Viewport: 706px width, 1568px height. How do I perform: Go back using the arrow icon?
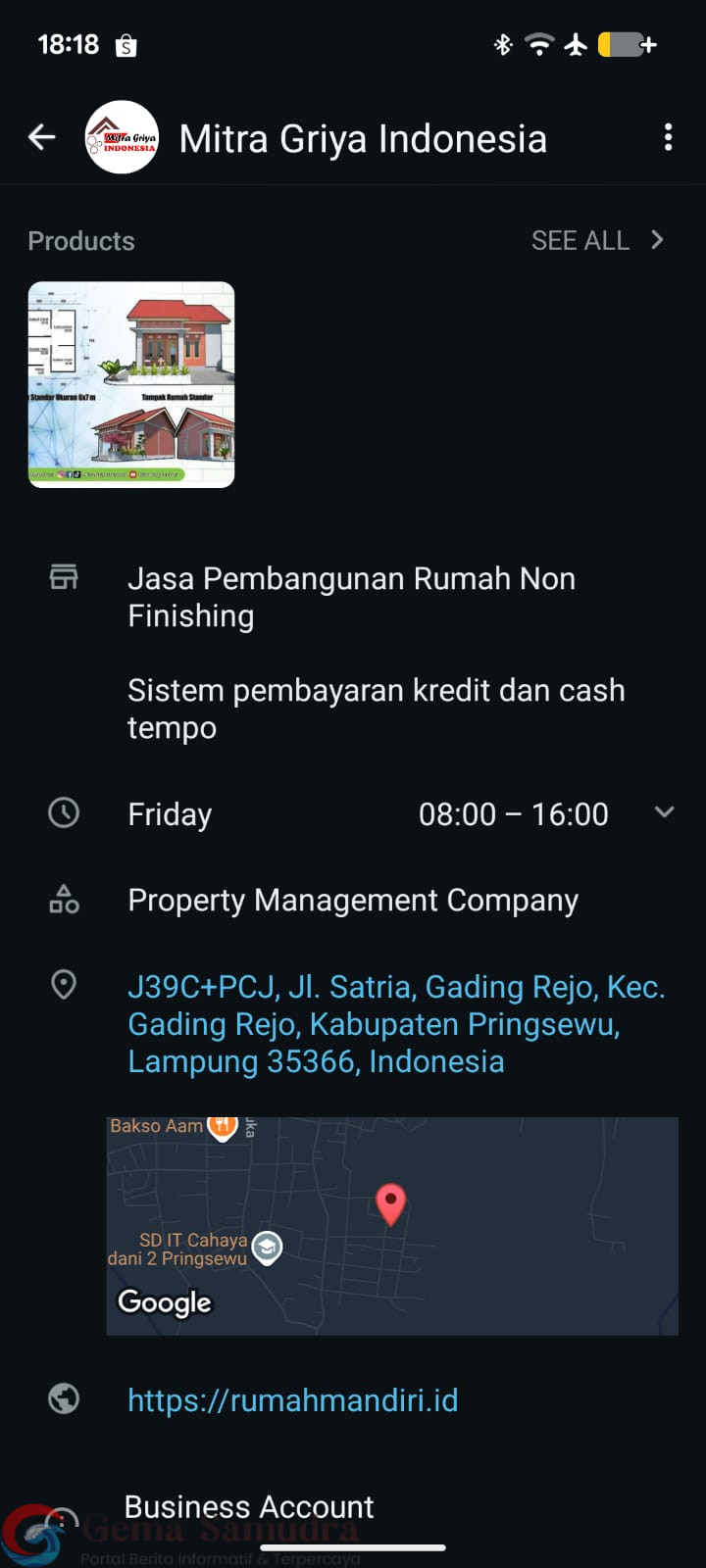pyautogui.click(x=41, y=137)
